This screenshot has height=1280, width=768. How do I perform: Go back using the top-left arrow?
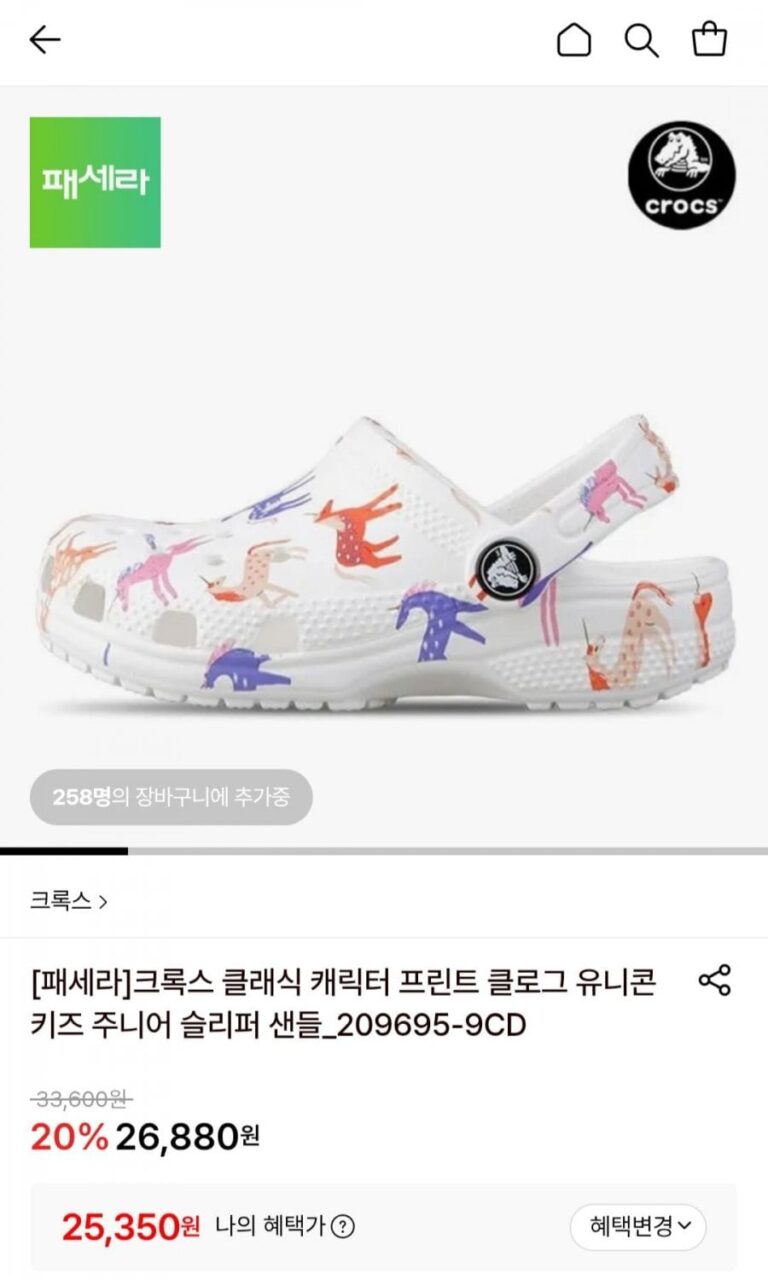[45, 40]
